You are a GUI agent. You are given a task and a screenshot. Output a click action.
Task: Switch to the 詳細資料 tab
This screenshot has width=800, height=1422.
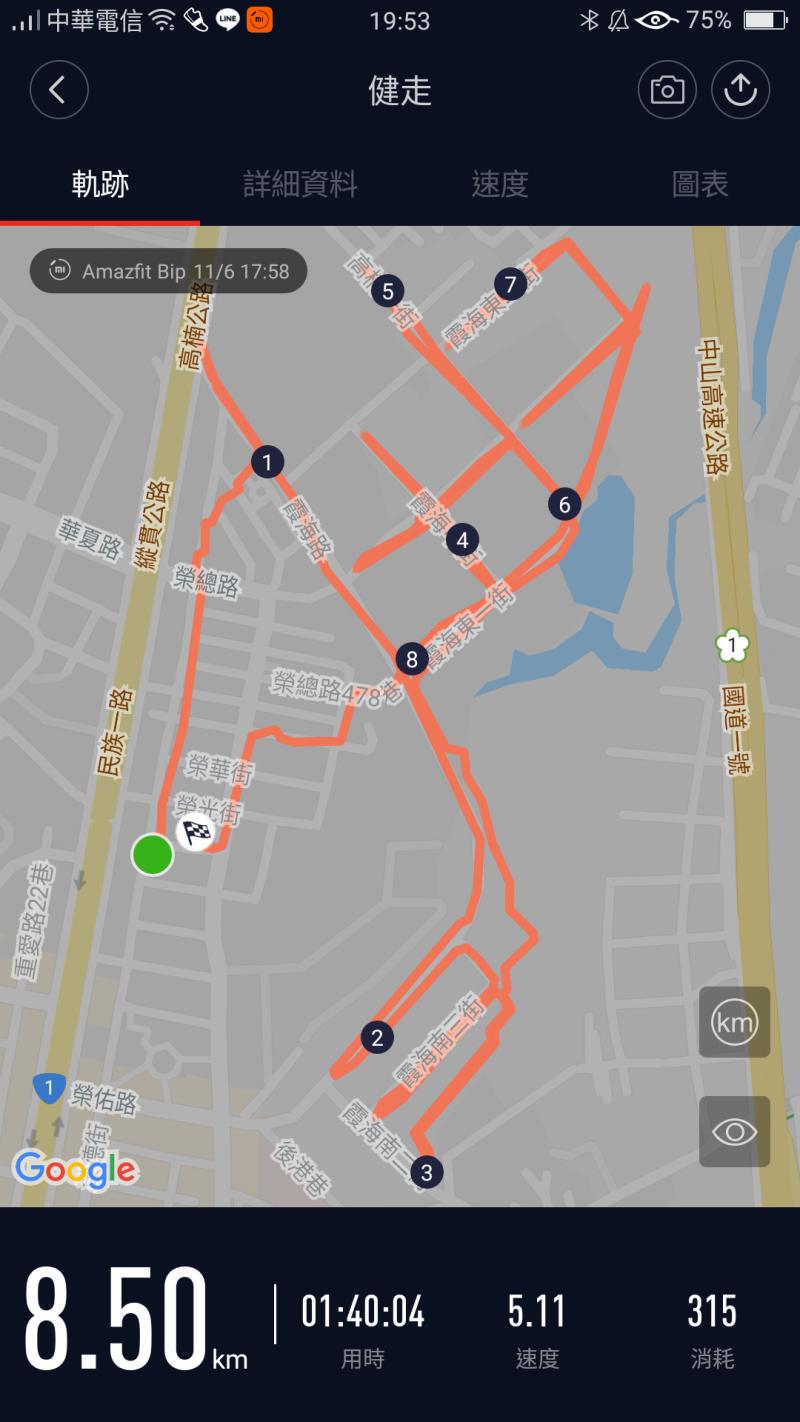pos(300,184)
